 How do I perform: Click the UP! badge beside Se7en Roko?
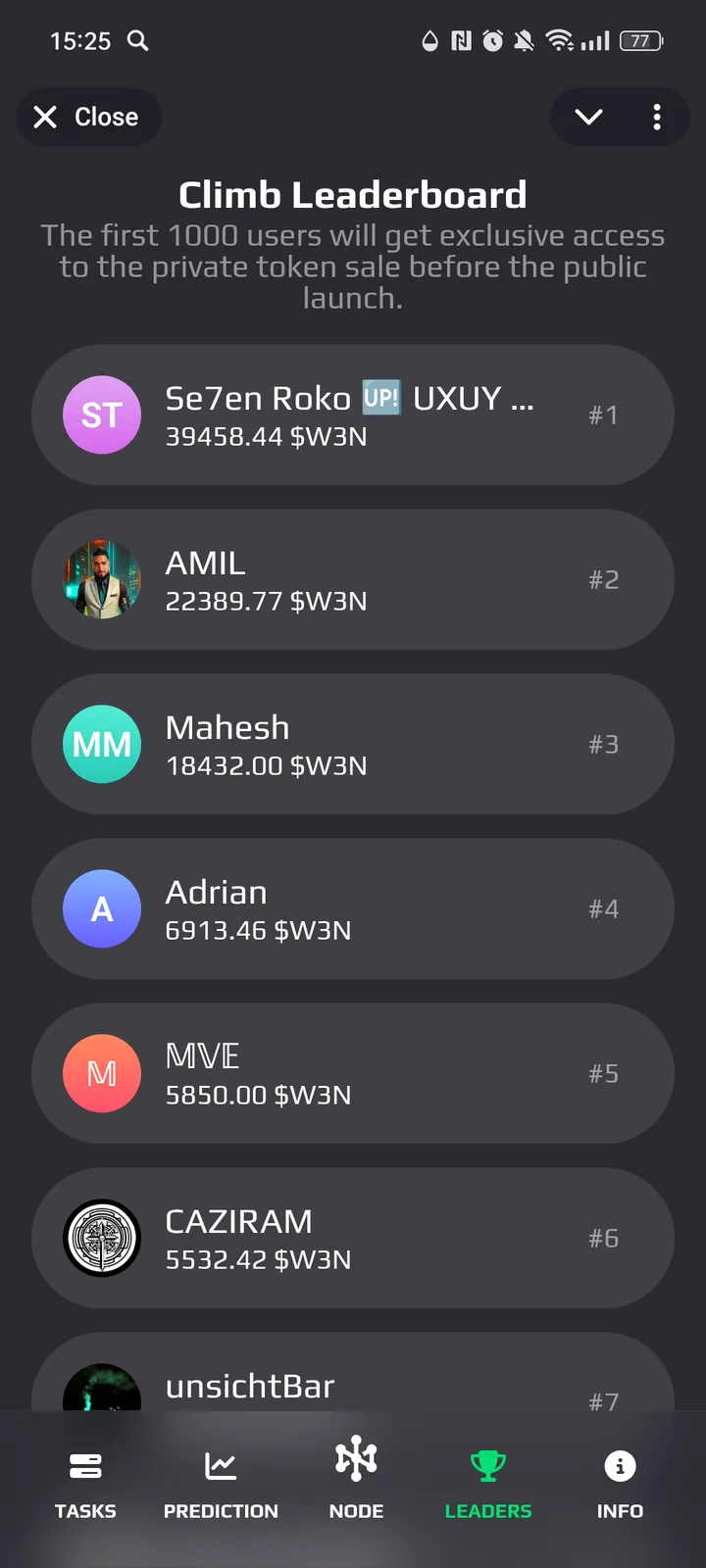(x=380, y=398)
